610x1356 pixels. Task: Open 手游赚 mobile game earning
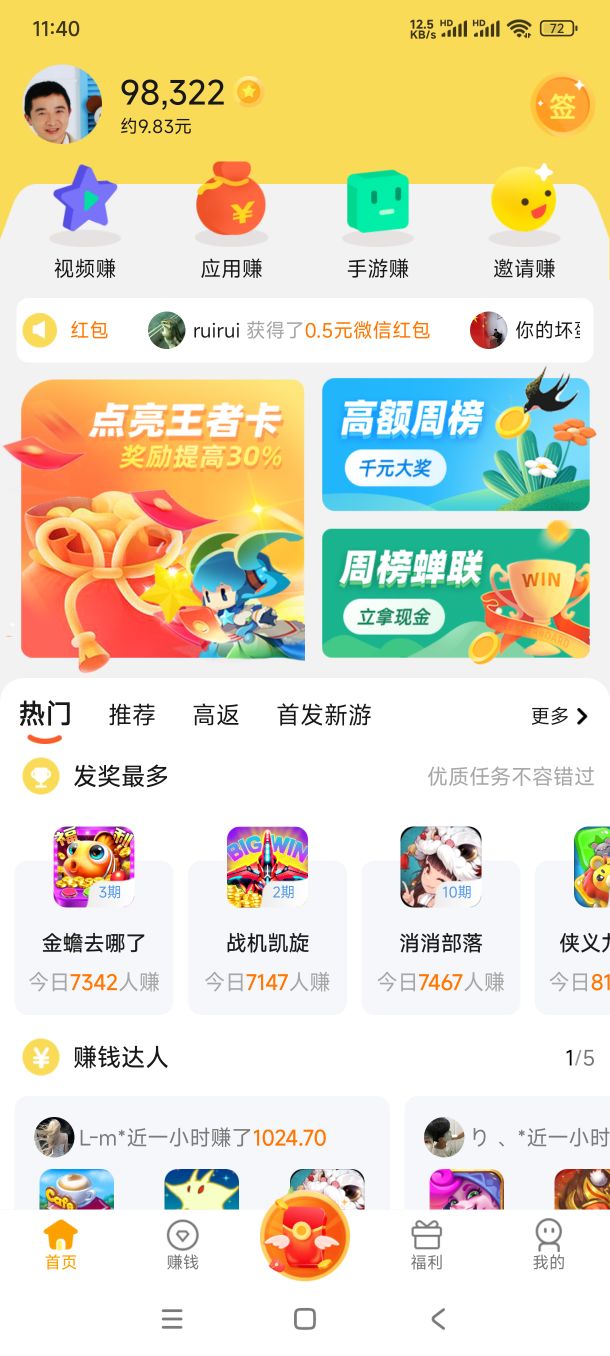378,223
